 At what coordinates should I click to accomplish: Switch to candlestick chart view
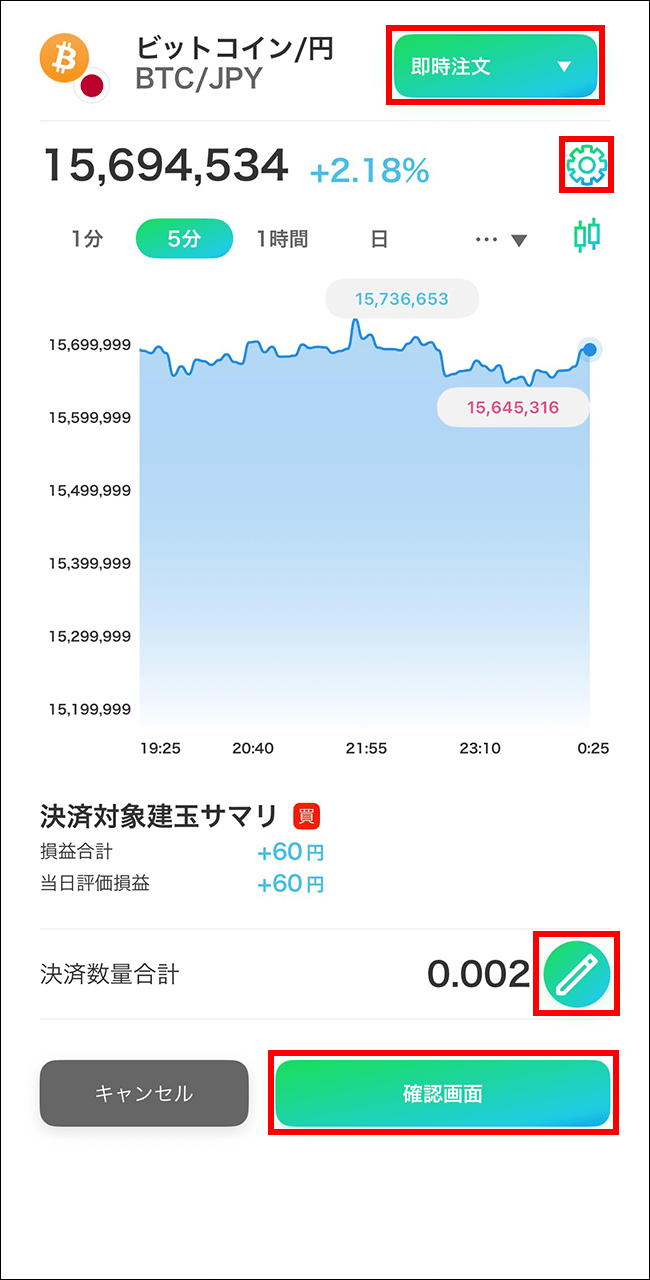coord(587,235)
